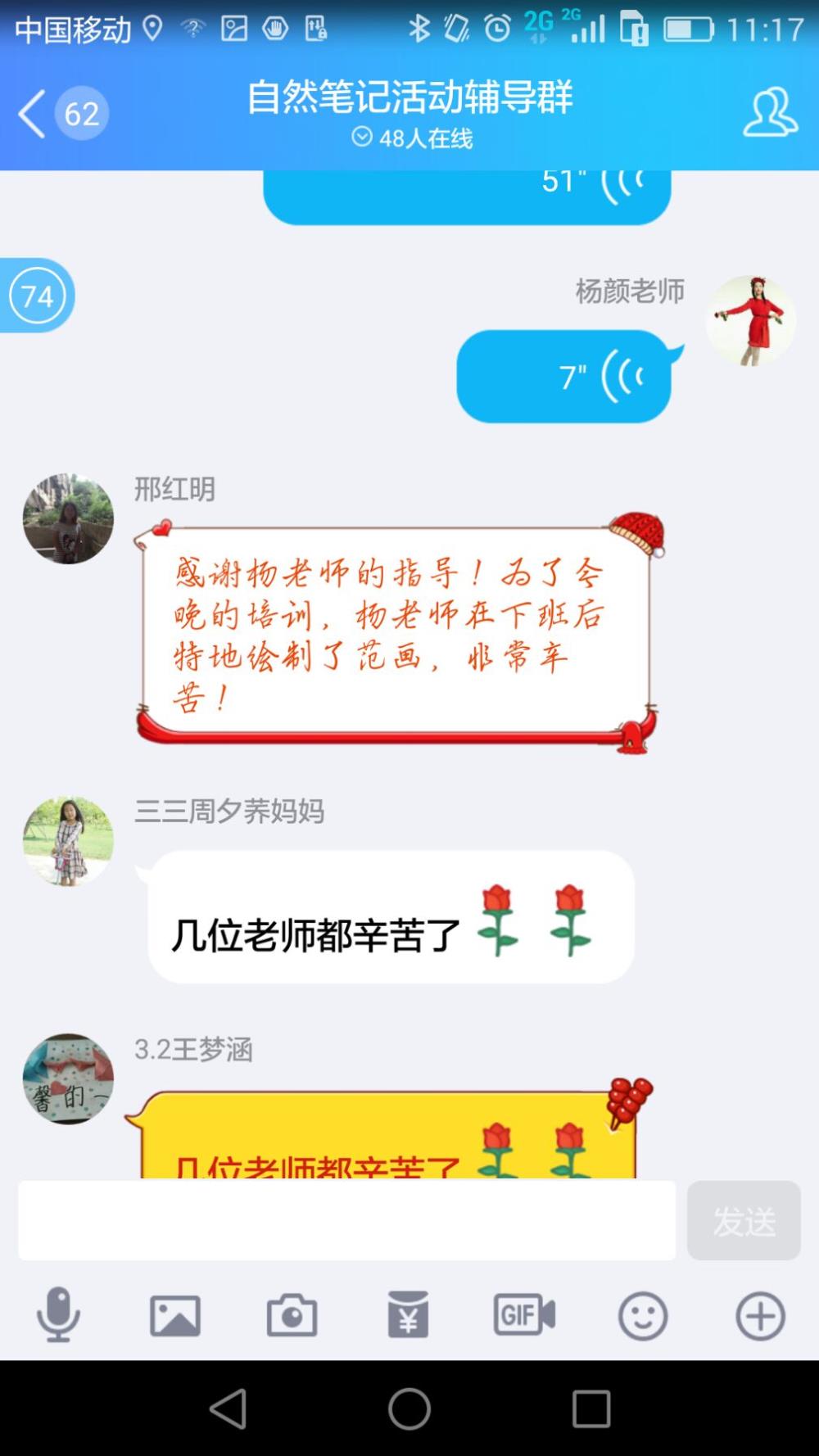Viewport: 819px width, 1456px height.
Task: Open the emoji smiley panel
Action: point(643,1316)
